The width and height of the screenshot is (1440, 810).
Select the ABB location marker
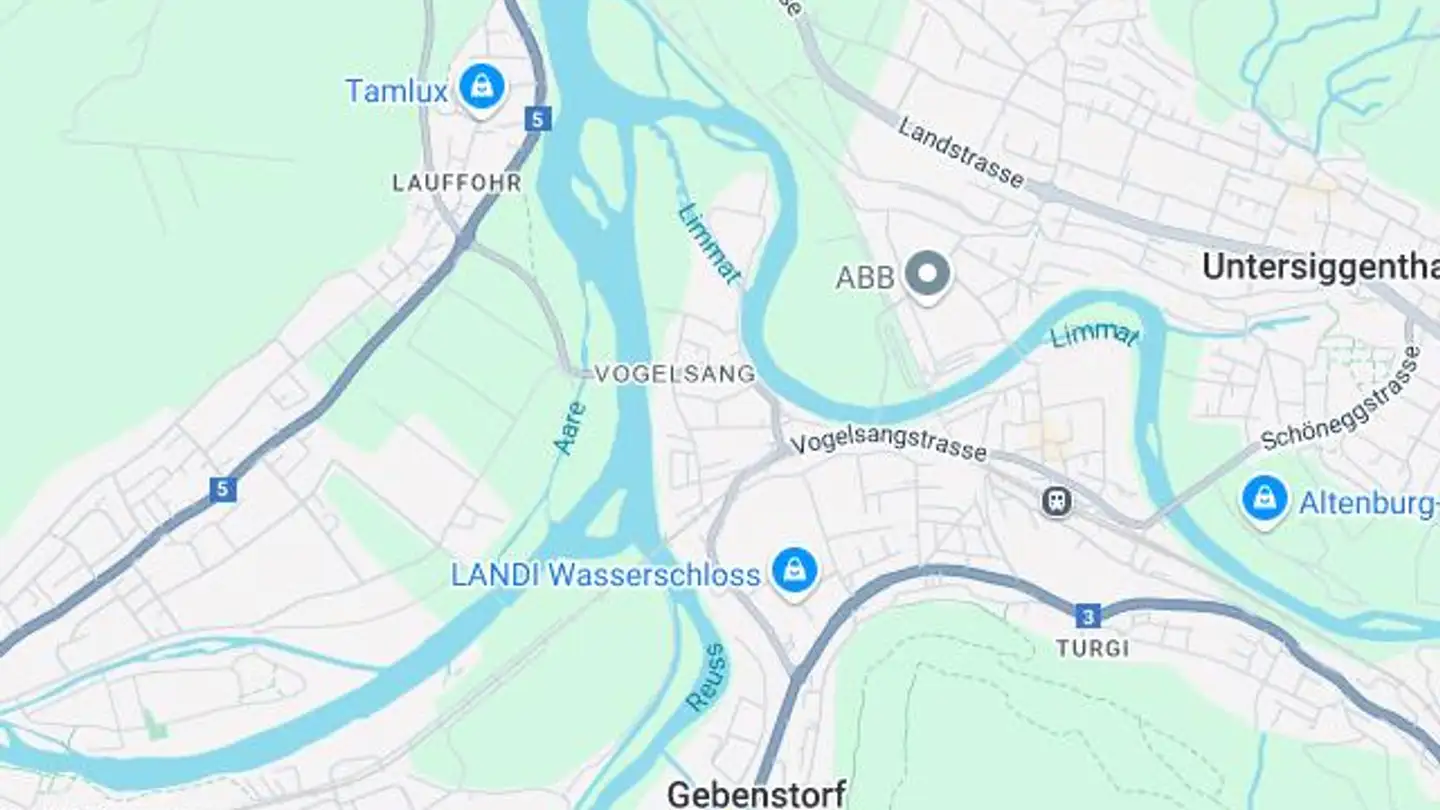(927, 274)
